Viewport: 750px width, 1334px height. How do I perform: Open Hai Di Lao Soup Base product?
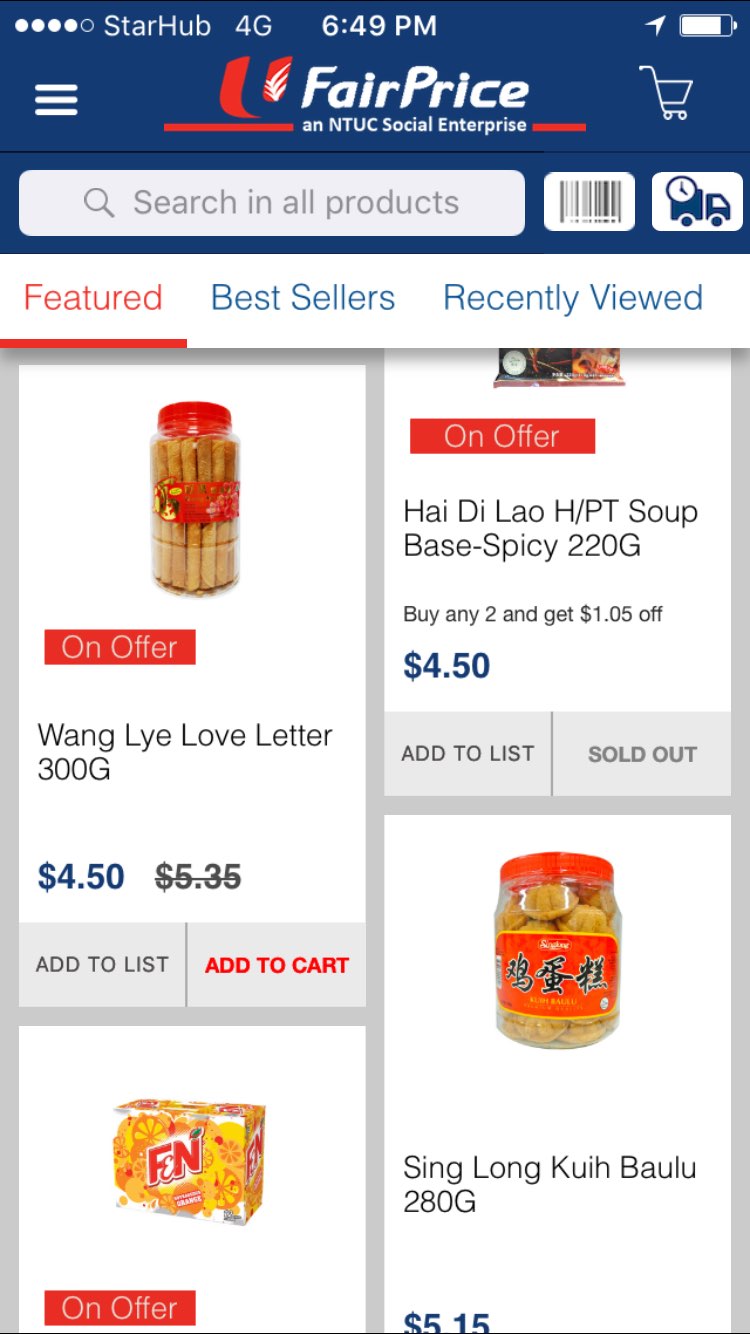click(x=551, y=529)
